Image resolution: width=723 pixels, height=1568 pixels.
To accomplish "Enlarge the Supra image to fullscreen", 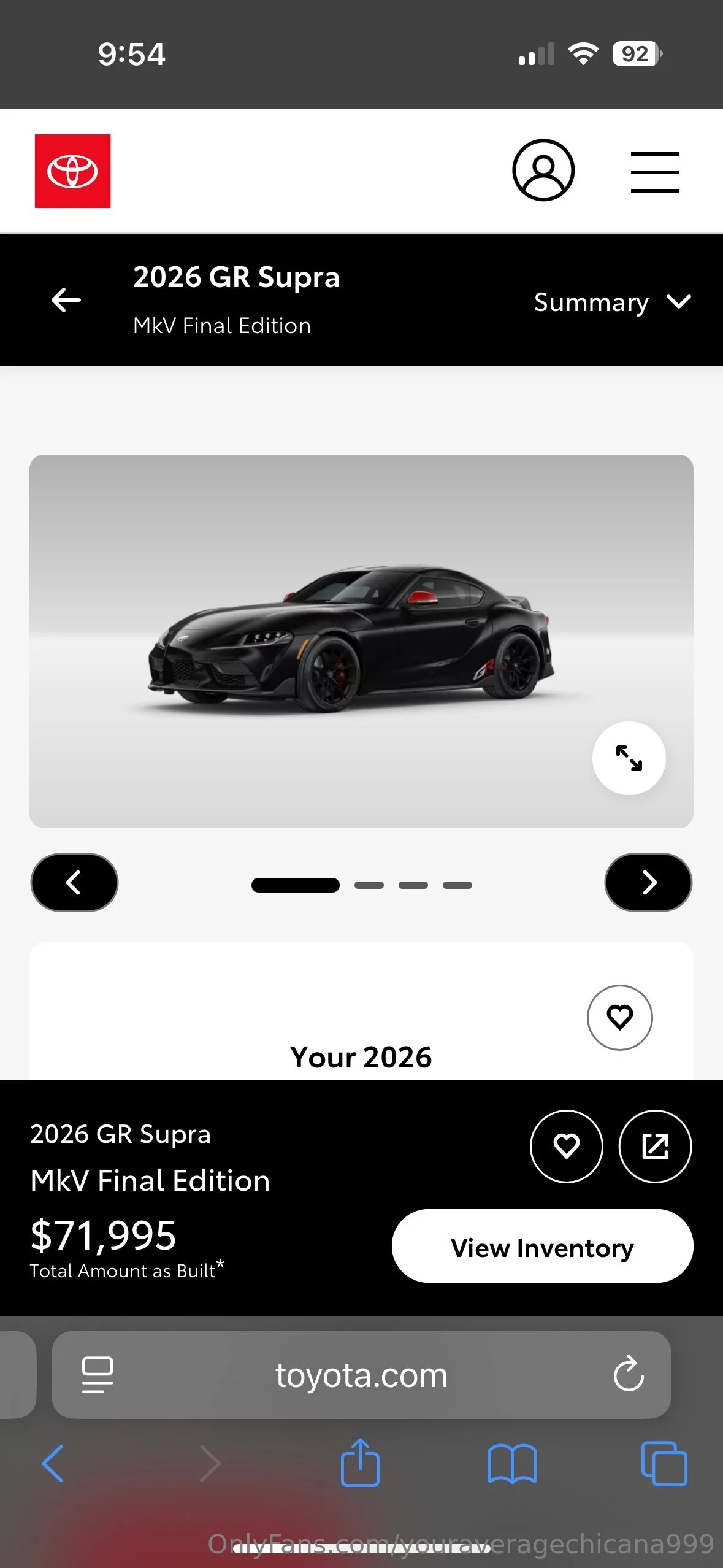I will pyautogui.click(x=629, y=758).
